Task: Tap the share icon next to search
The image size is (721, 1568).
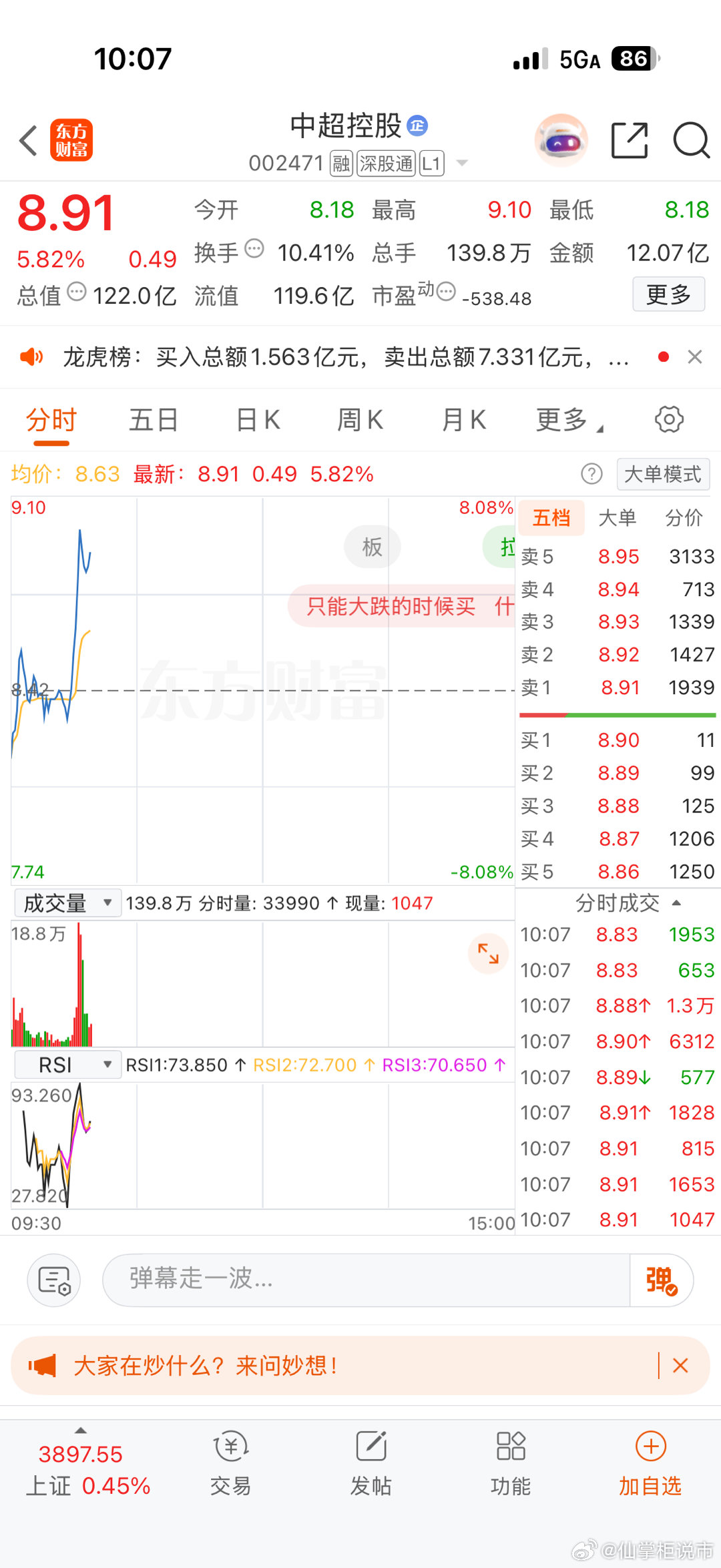Action: pos(628,140)
